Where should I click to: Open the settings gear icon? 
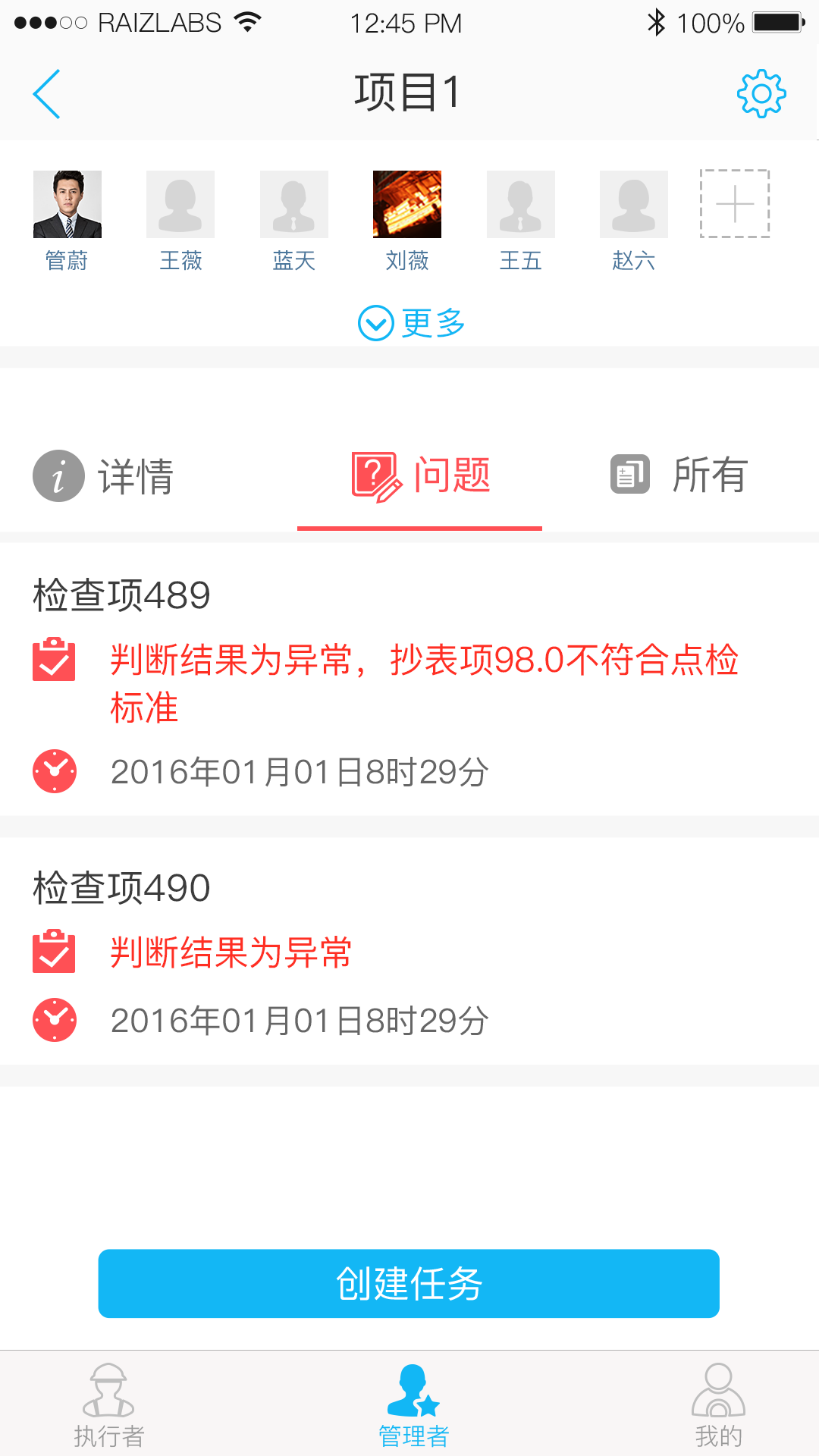[762, 93]
